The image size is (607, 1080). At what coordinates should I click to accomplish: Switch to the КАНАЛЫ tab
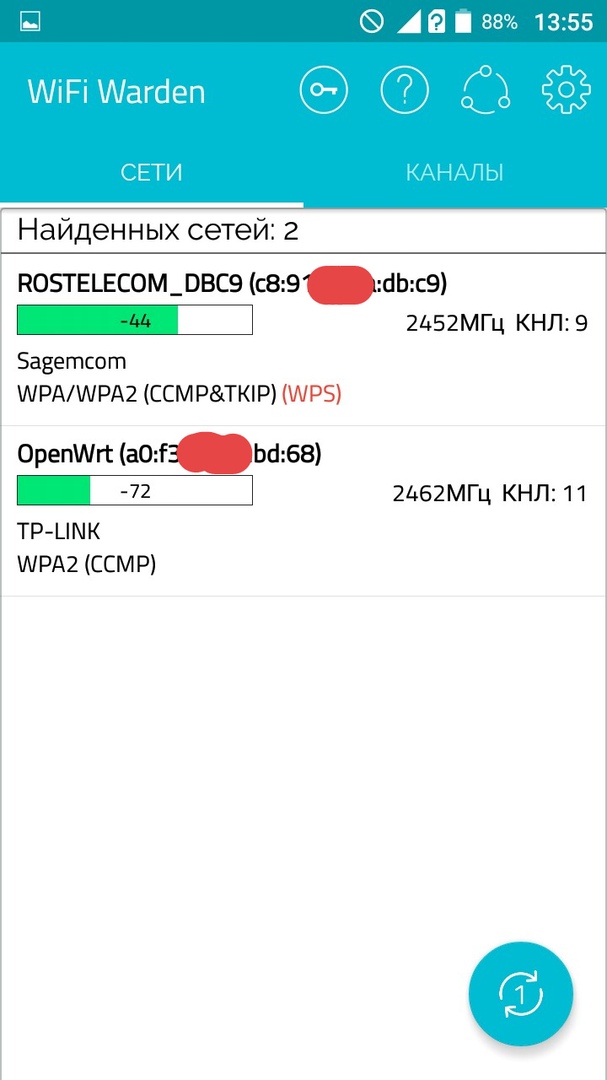click(455, 172)
